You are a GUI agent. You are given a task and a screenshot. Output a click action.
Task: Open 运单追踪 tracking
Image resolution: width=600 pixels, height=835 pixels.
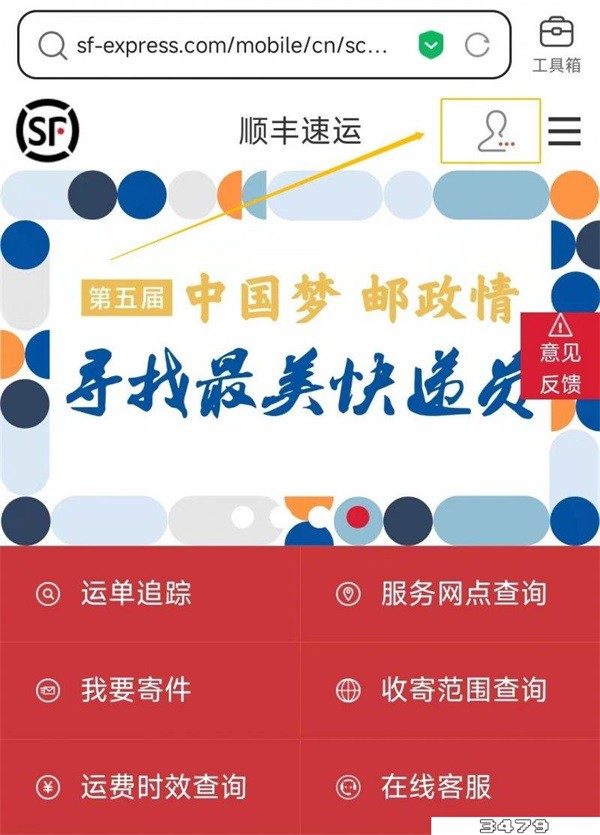(135, 594)
